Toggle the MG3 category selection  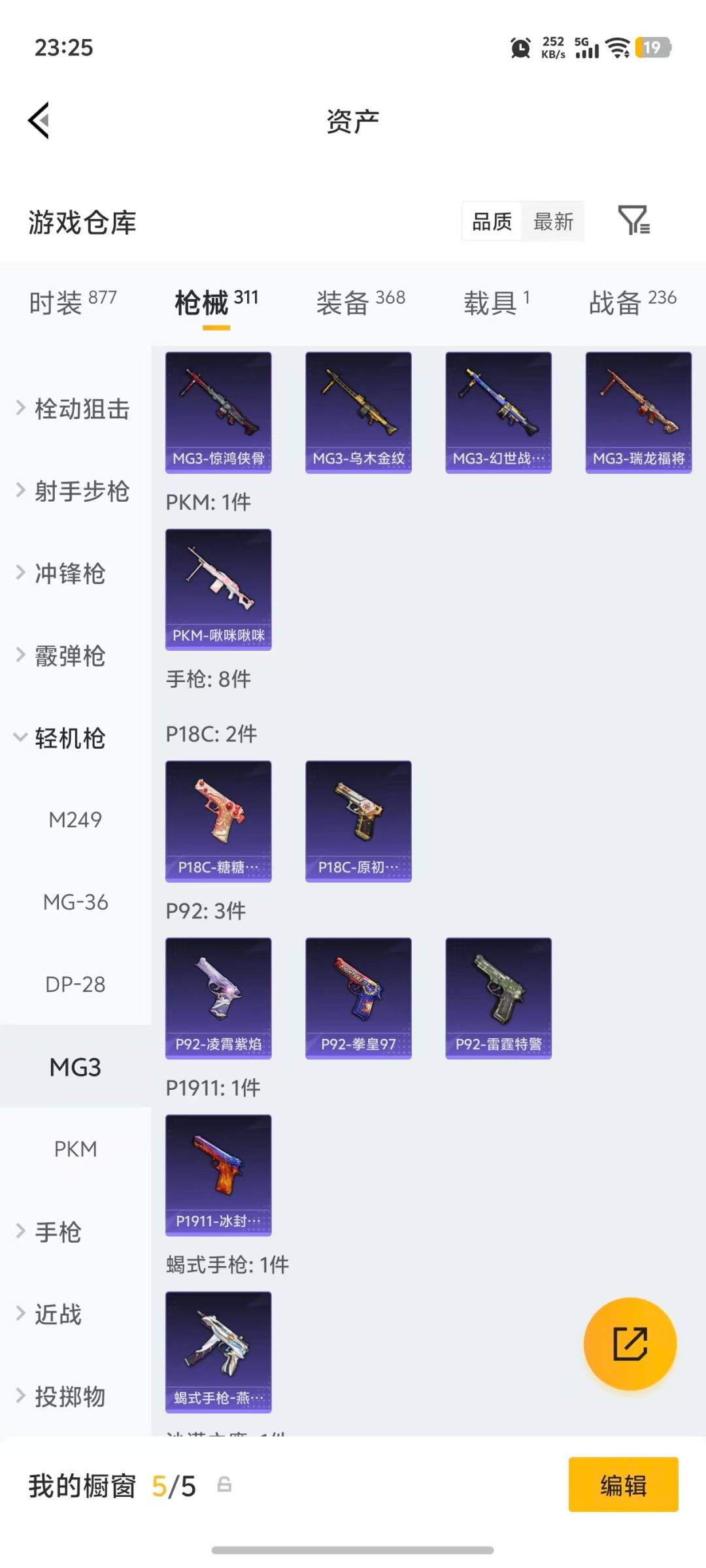[x=74, y=1068]
